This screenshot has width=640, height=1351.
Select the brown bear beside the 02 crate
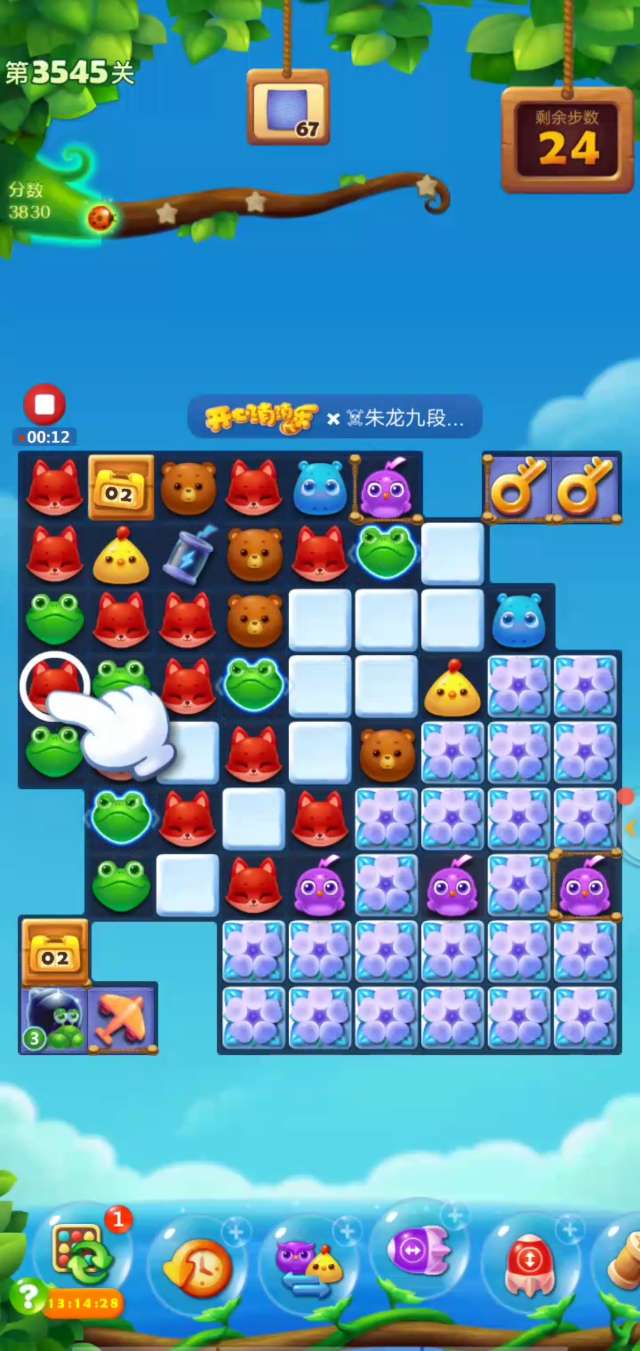(188, 488)
